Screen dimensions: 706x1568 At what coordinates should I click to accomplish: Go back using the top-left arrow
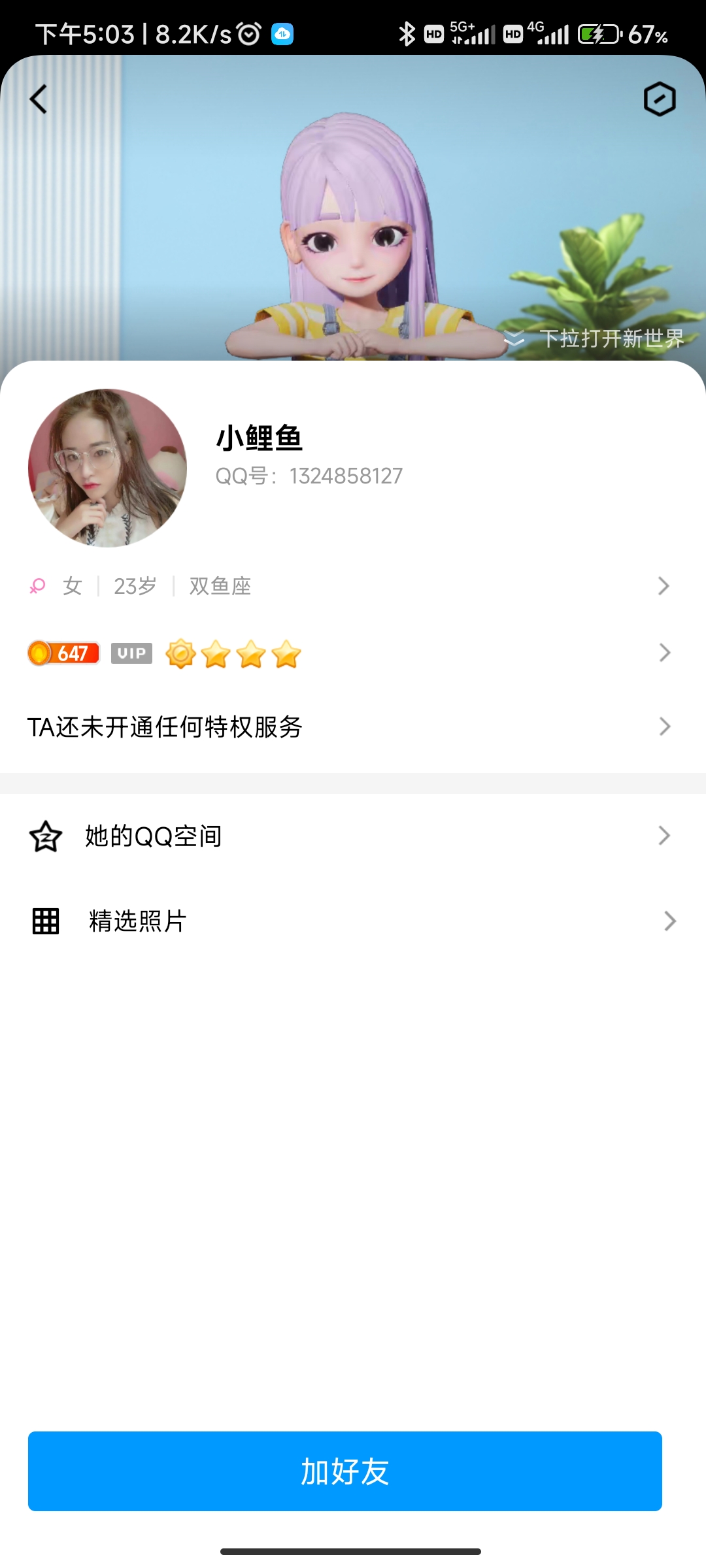point(39,99)
